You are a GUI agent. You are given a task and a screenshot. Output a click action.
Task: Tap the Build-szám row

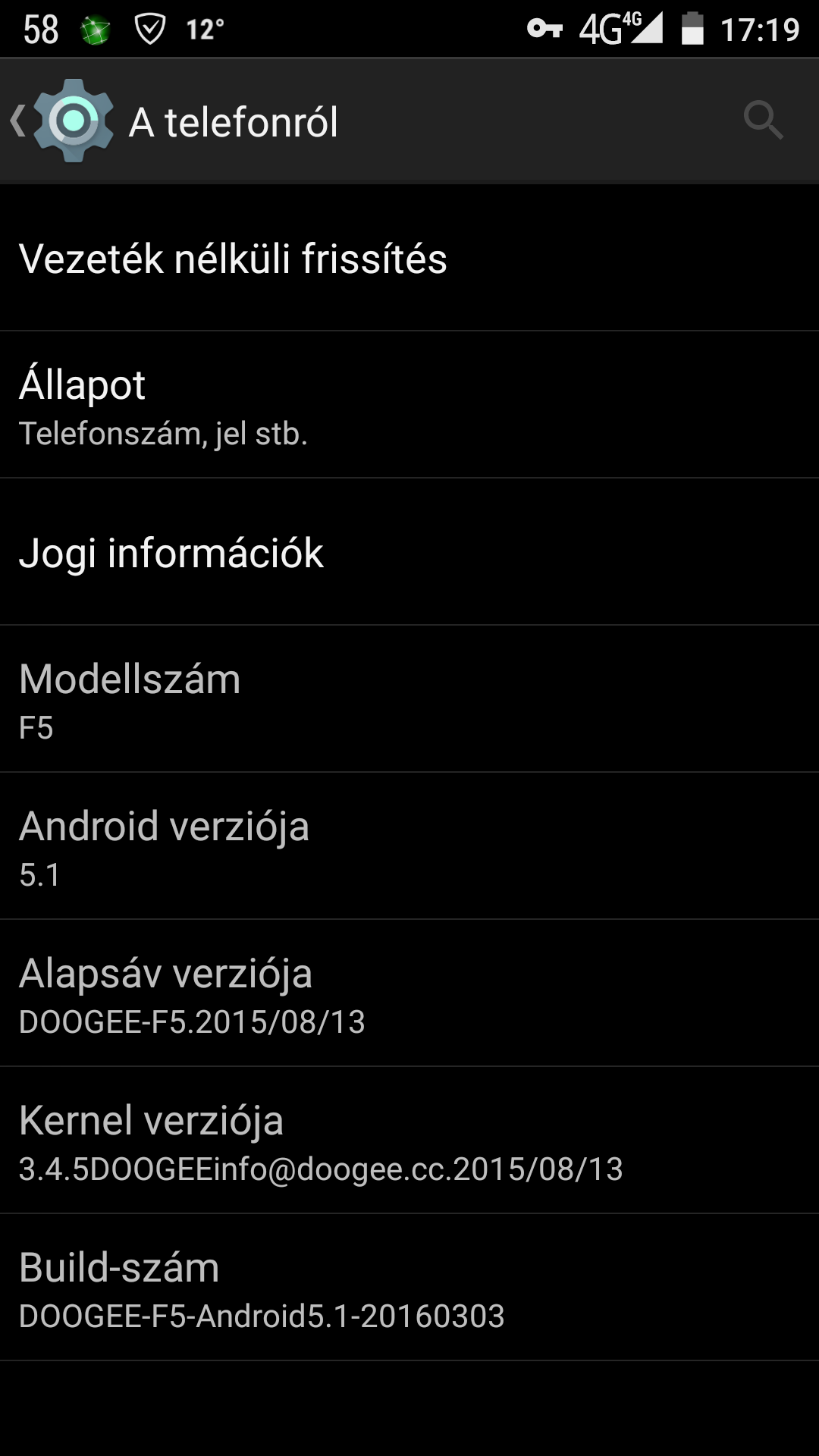point(409,1287)
